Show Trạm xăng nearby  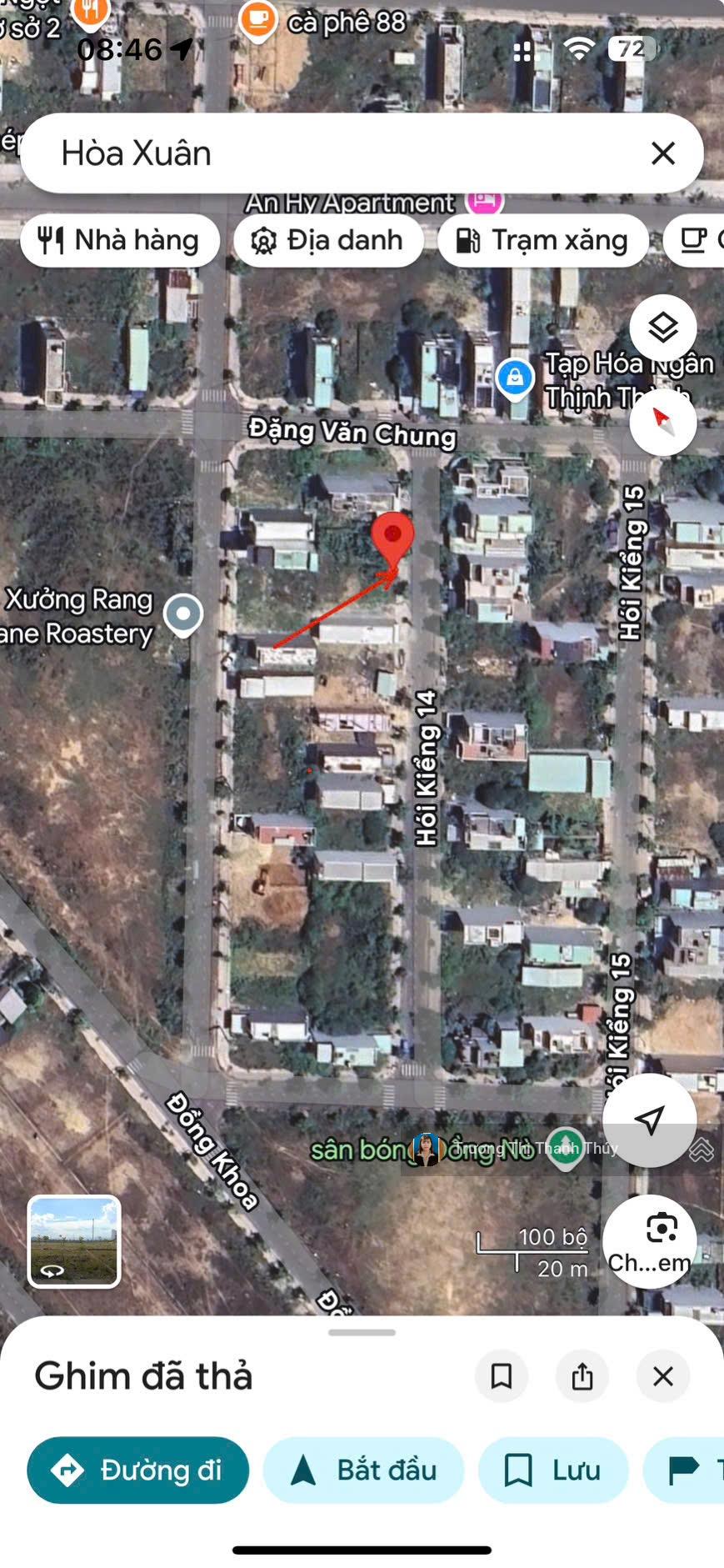[x=543, y=241]
